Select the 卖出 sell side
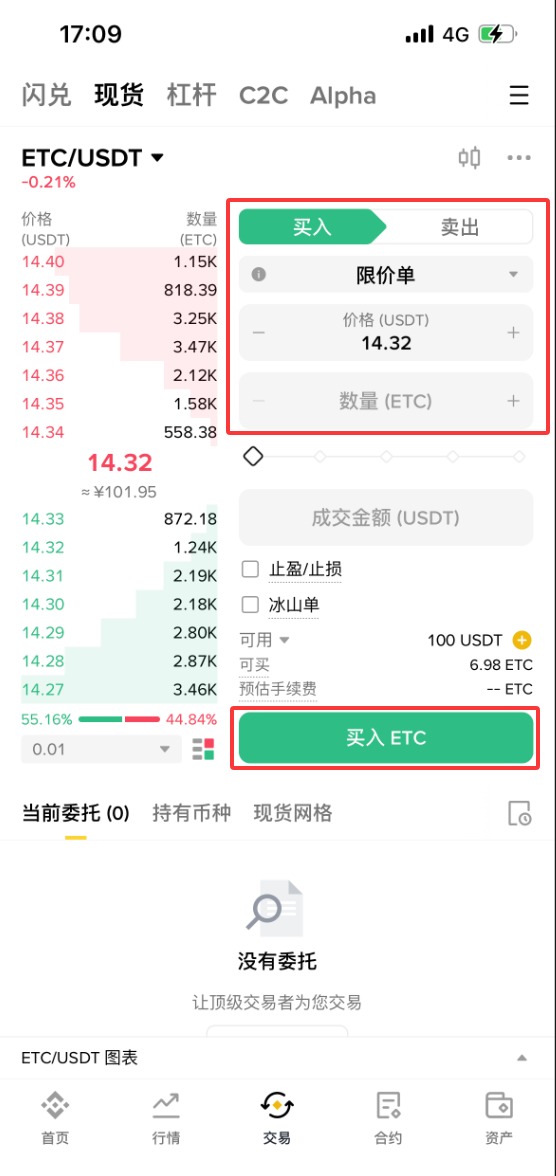The height and width of the screenshot is (1176, 556). pyautogui.click(x=459, y=227)
